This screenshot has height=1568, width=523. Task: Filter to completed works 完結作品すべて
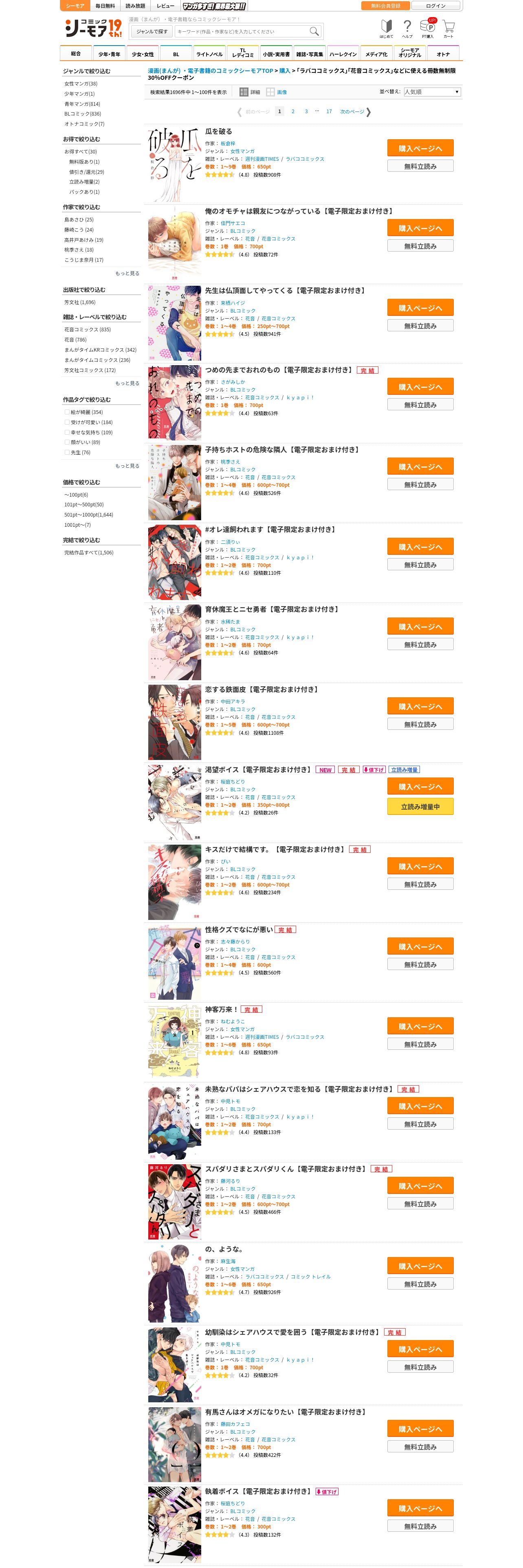coord(89,553)
